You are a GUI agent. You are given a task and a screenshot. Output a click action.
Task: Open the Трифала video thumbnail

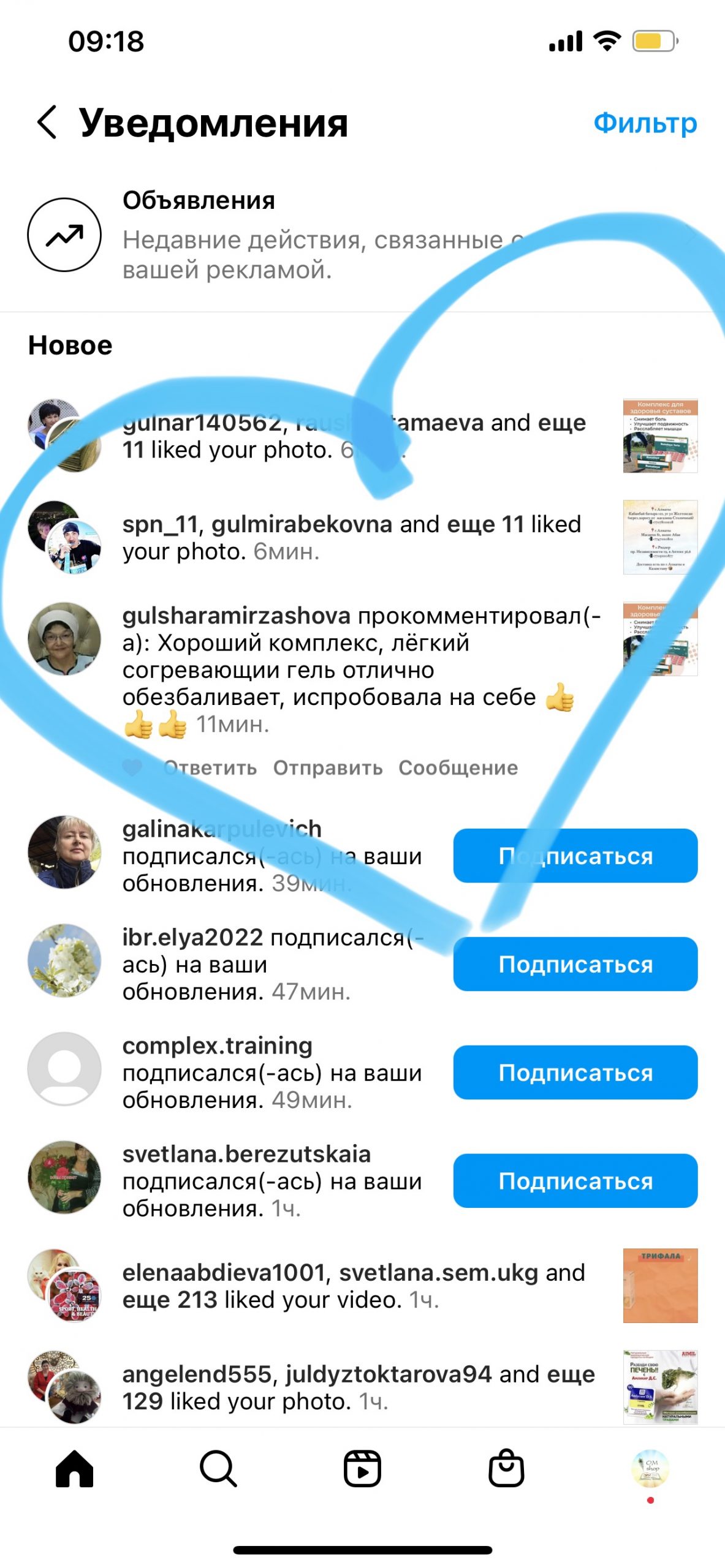tap(659, 1286)
